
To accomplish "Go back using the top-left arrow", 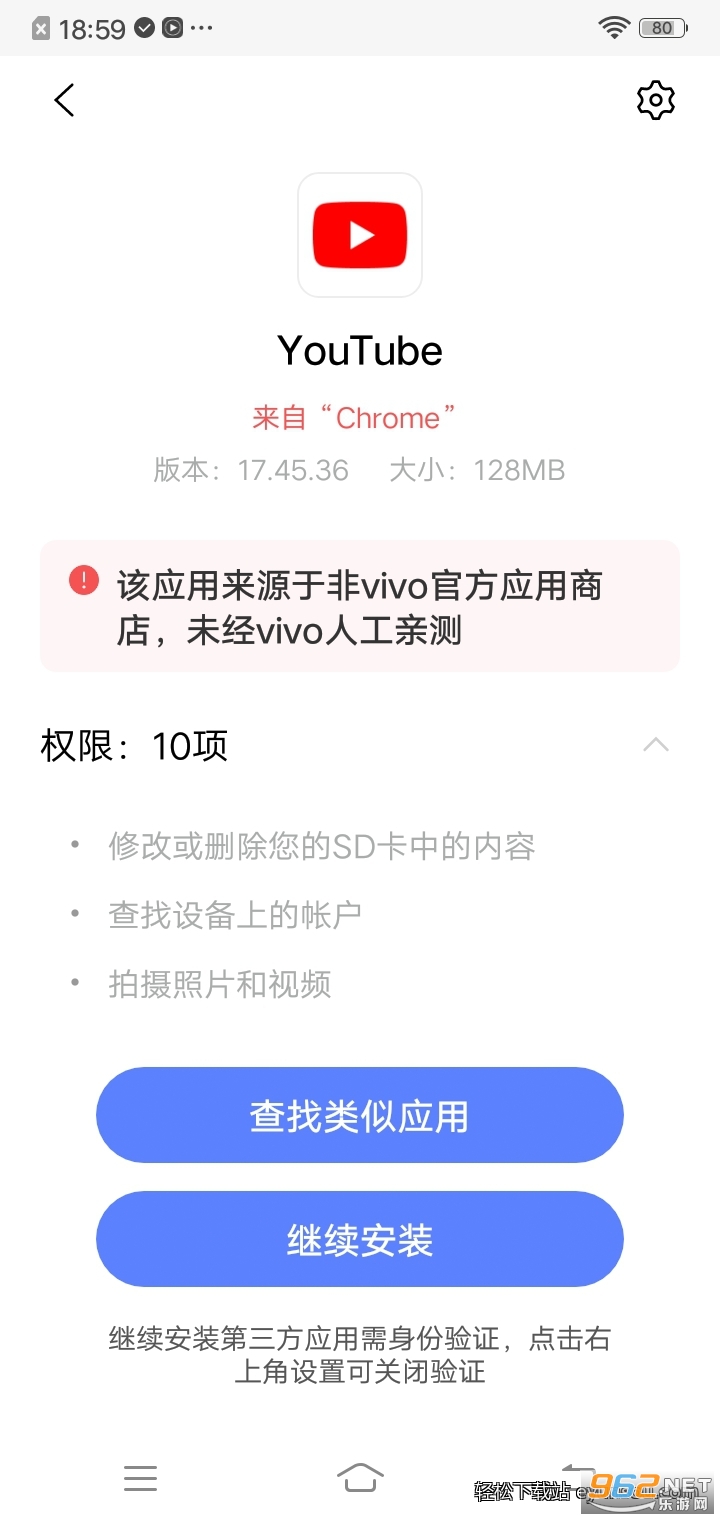I will [65, 100].
